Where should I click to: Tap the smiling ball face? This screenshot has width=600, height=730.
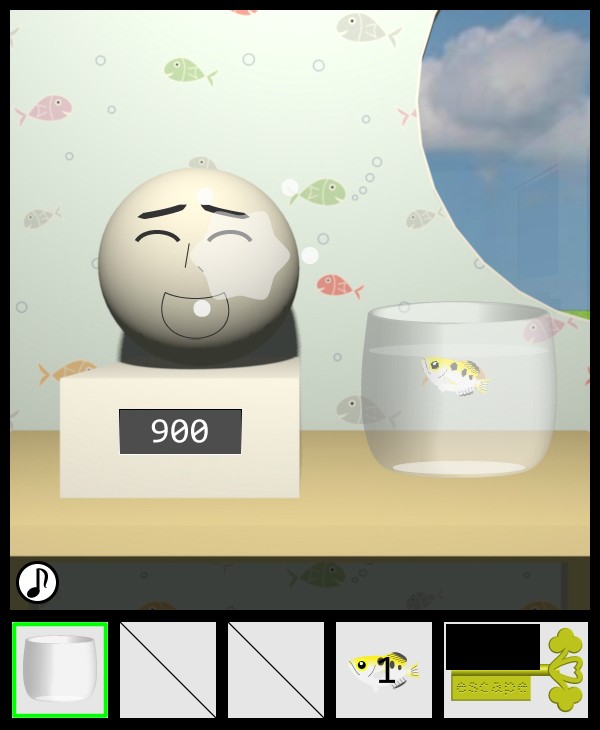[x=198, y=264]
